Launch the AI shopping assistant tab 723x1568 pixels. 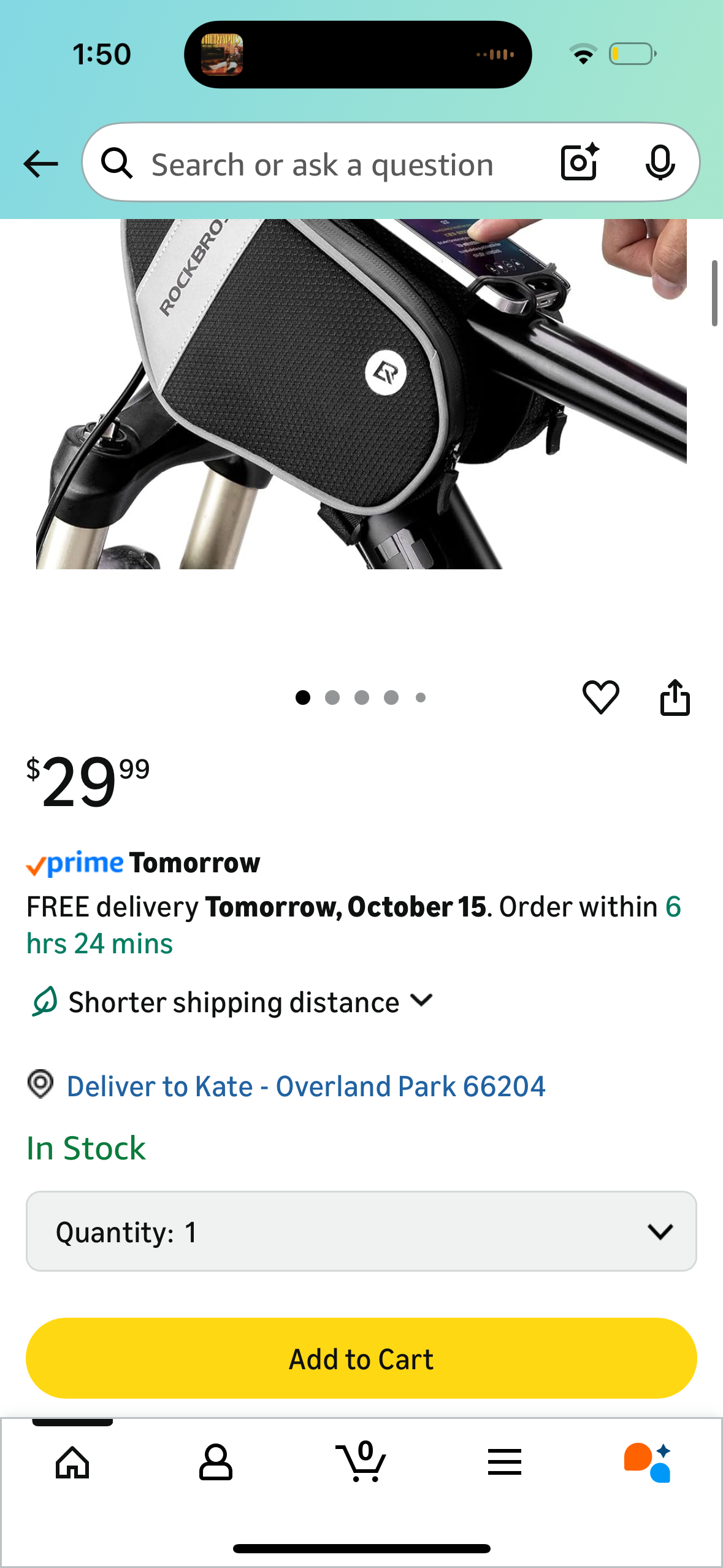coord(648,1462)
